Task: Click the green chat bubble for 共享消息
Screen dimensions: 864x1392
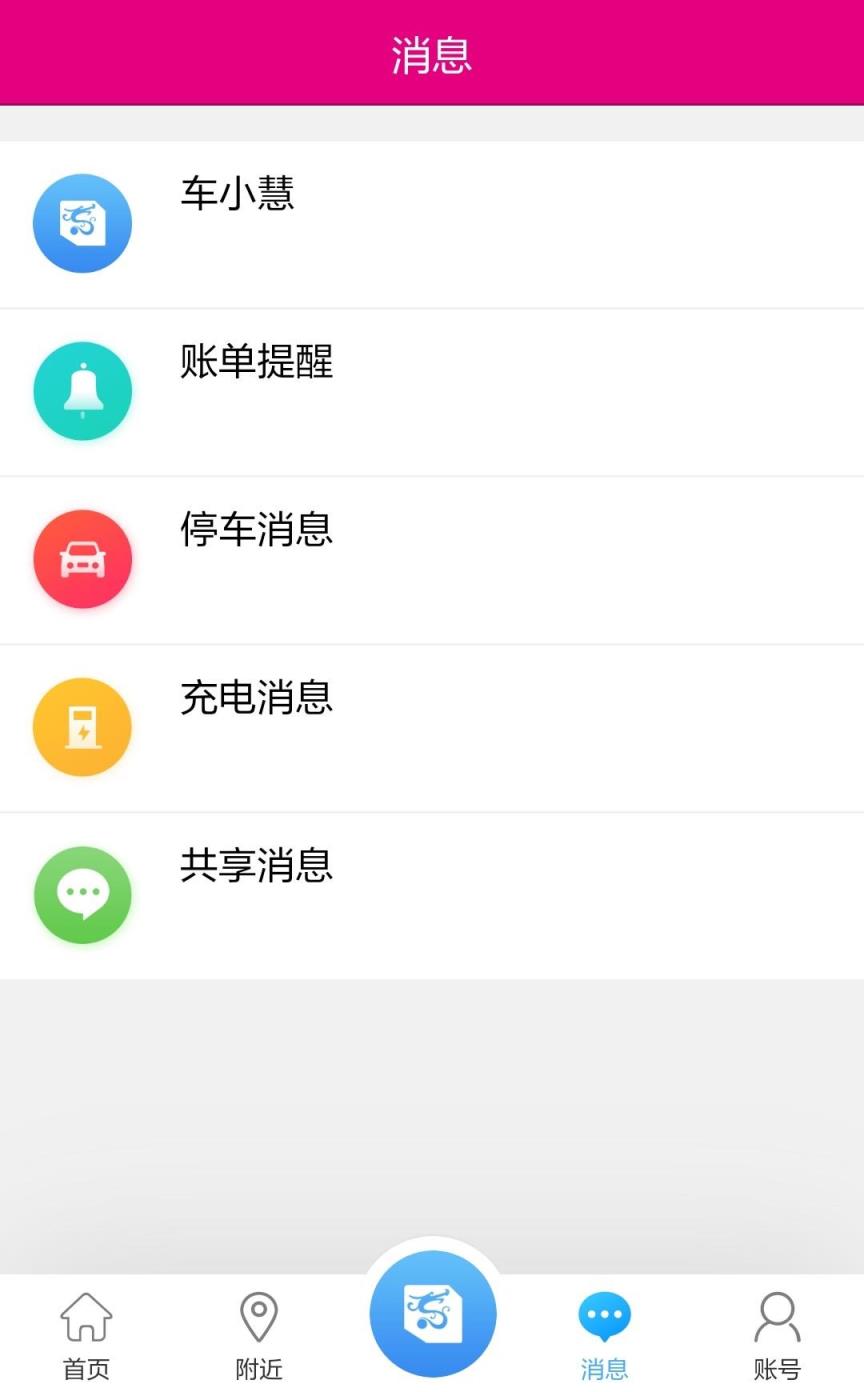Action: (83, 895)
